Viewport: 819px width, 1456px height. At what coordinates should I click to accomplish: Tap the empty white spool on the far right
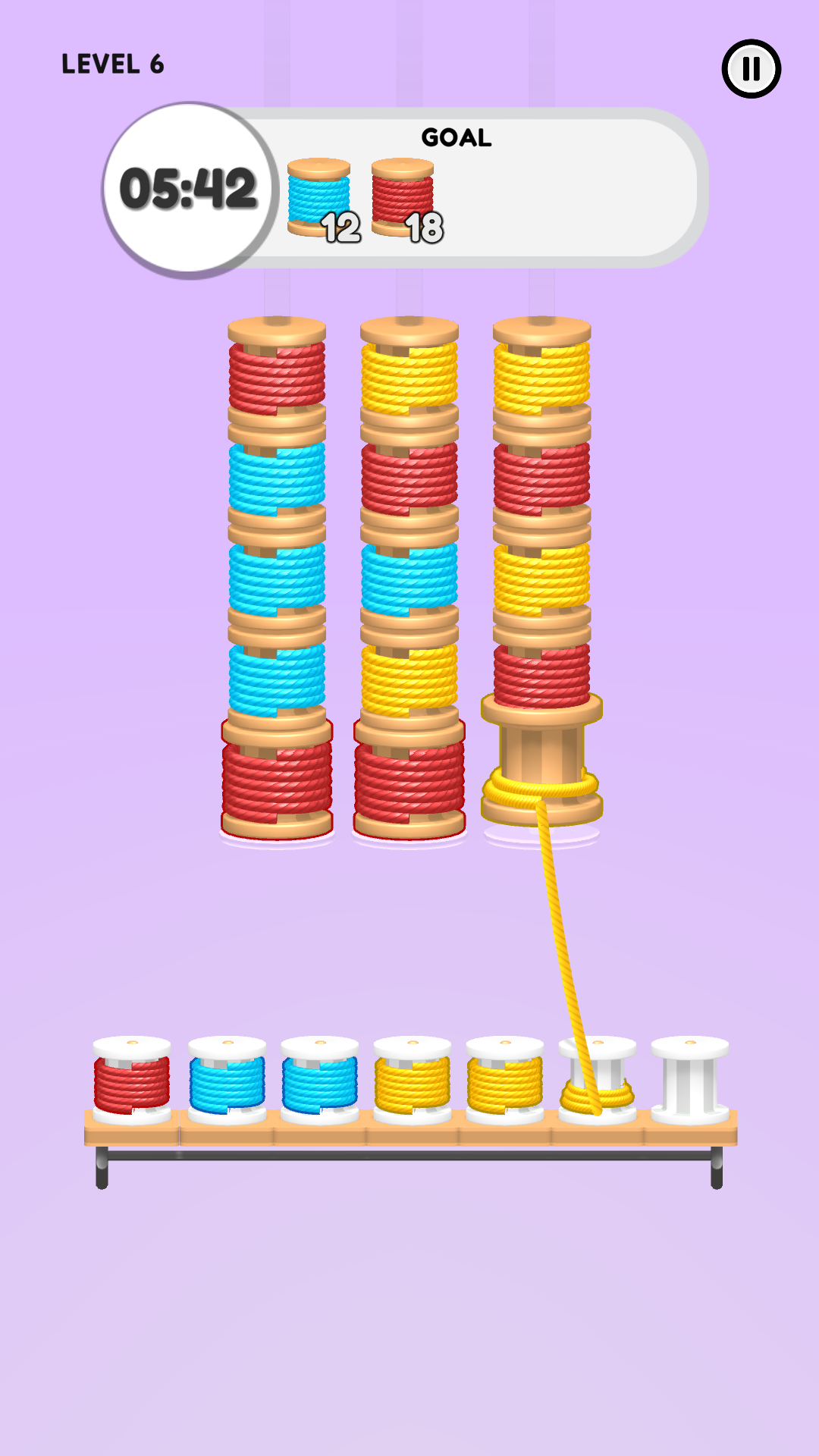pyautogui.click(x=690, y=1077)
